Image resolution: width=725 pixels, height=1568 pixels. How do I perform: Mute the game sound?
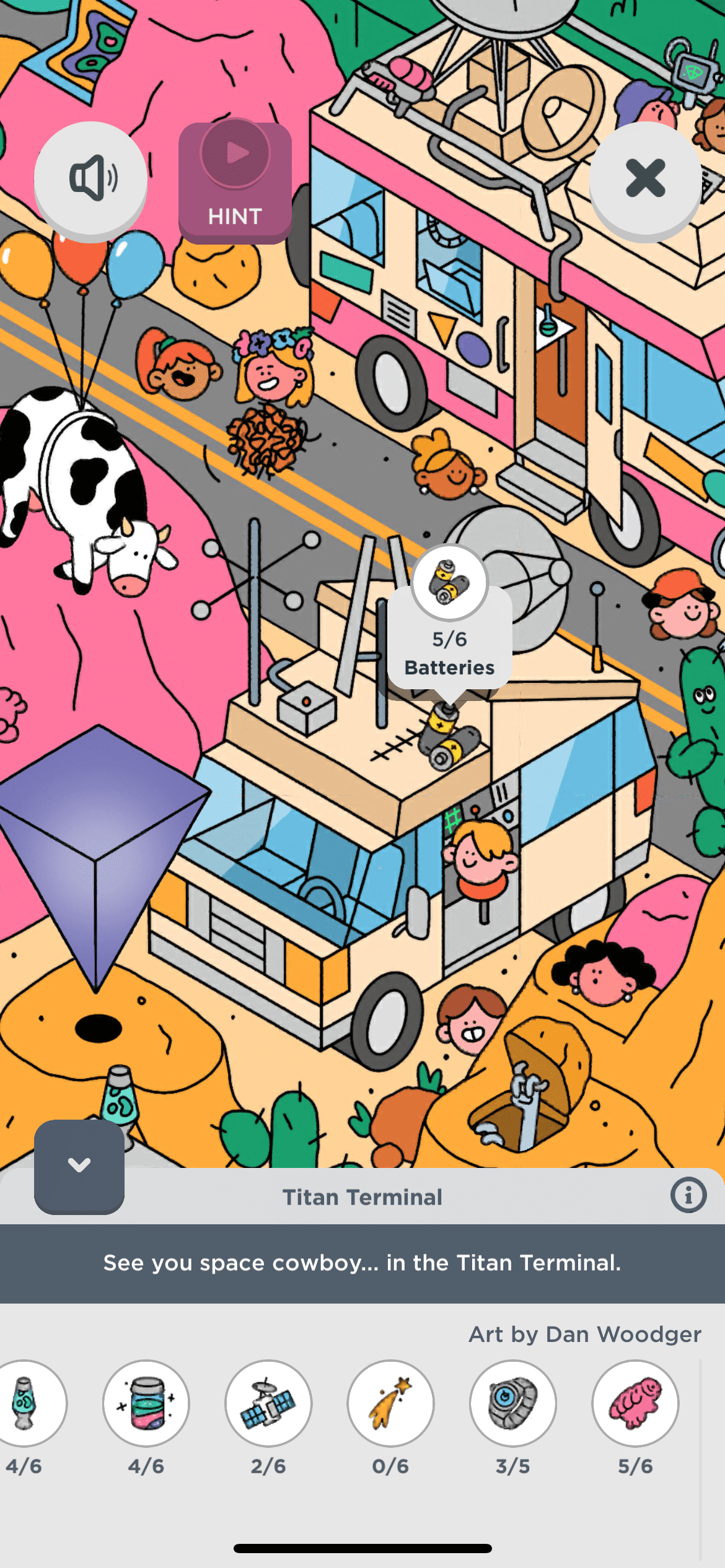(90, 179)
